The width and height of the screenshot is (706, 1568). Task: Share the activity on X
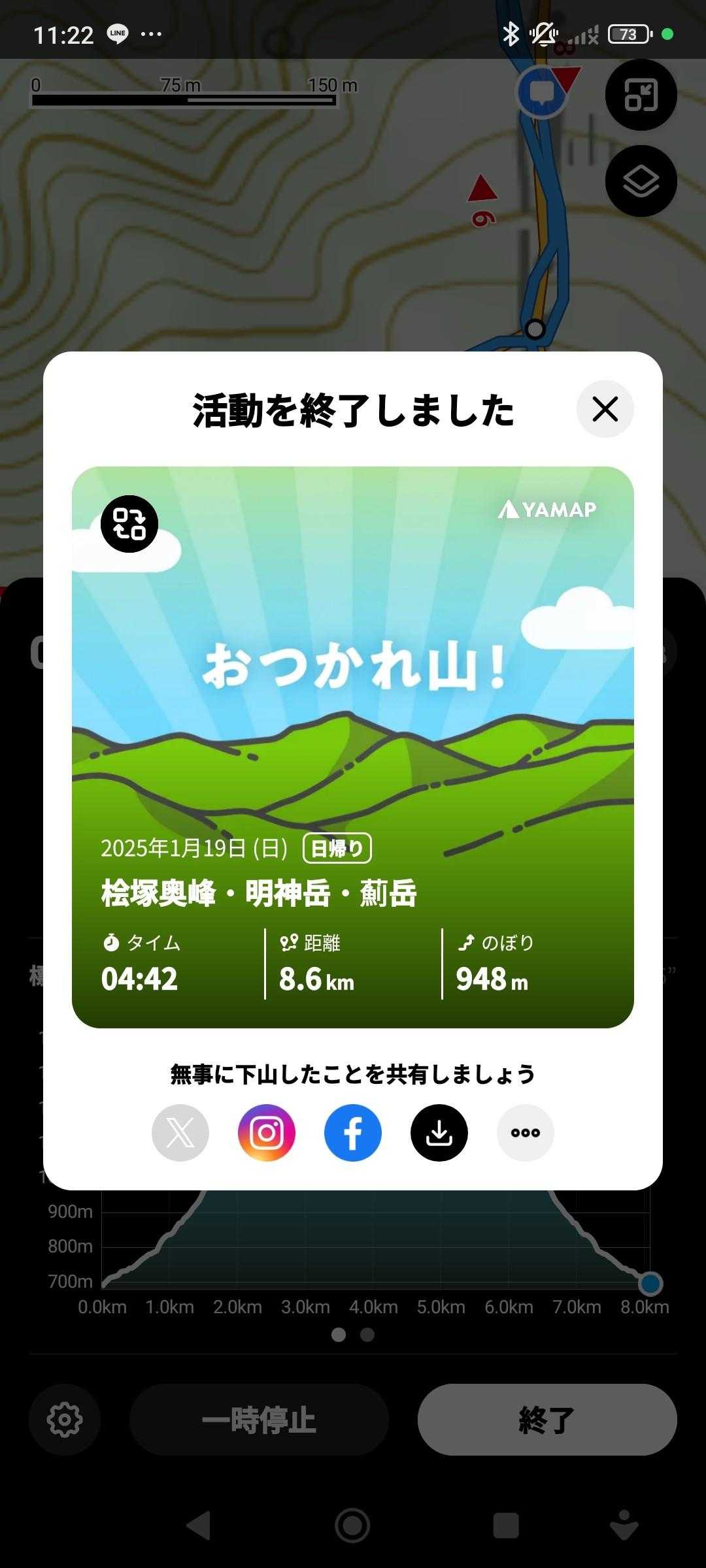click(x=180, y=1133)
